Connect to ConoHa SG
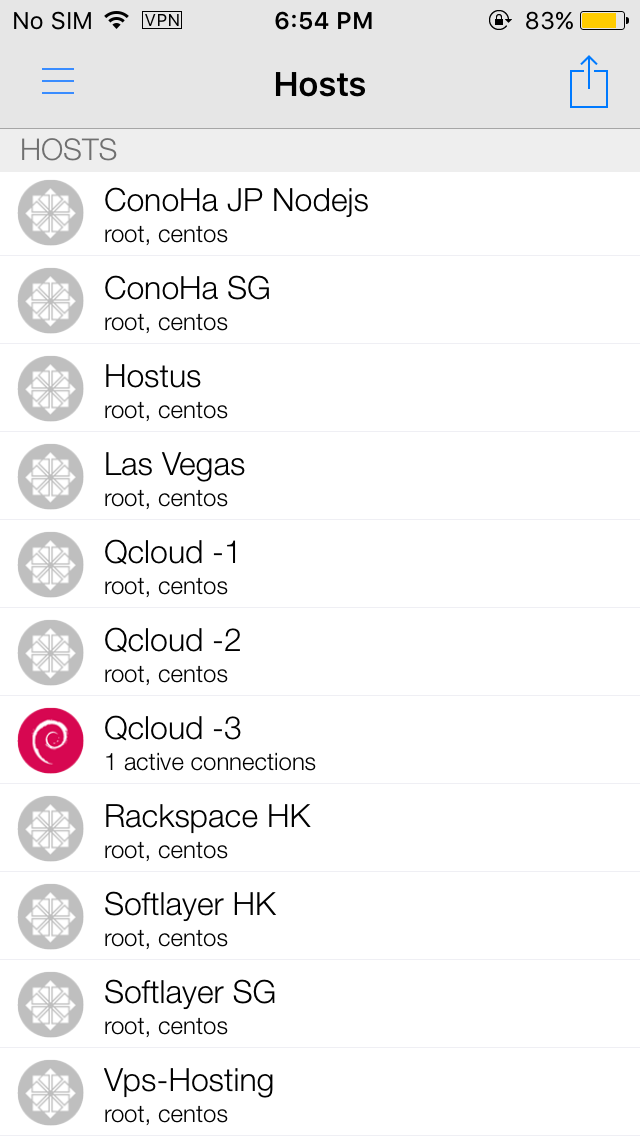 [x=320, y=302]
